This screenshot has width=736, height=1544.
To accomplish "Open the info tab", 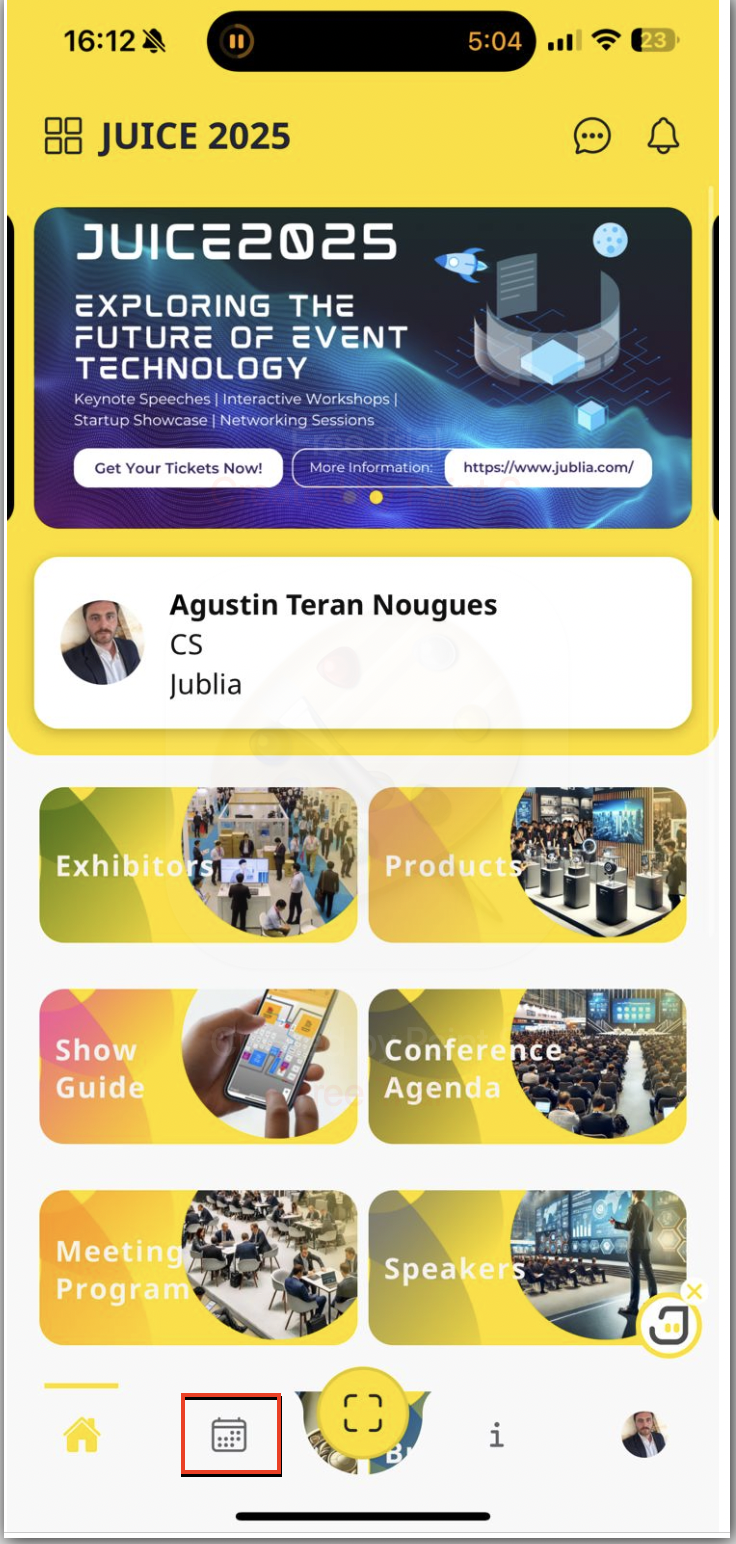I will click(x=496, y=1436).
